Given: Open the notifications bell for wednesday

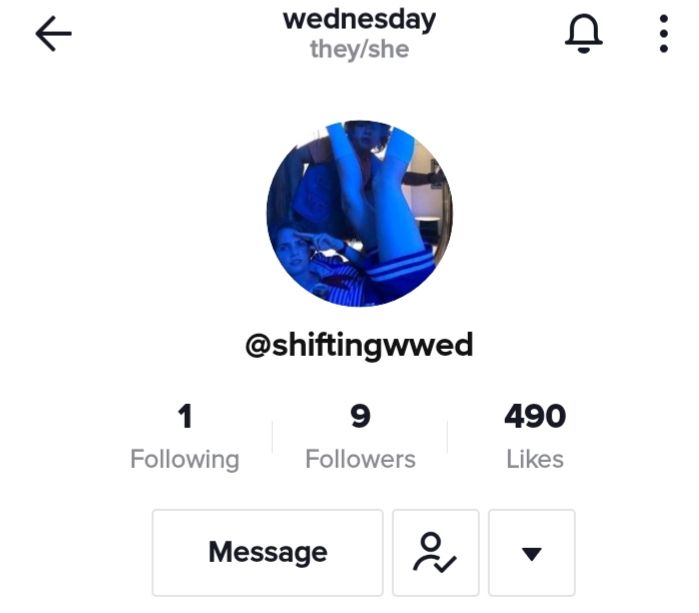Looking at the screenshot, I should (x=584, y=34).
